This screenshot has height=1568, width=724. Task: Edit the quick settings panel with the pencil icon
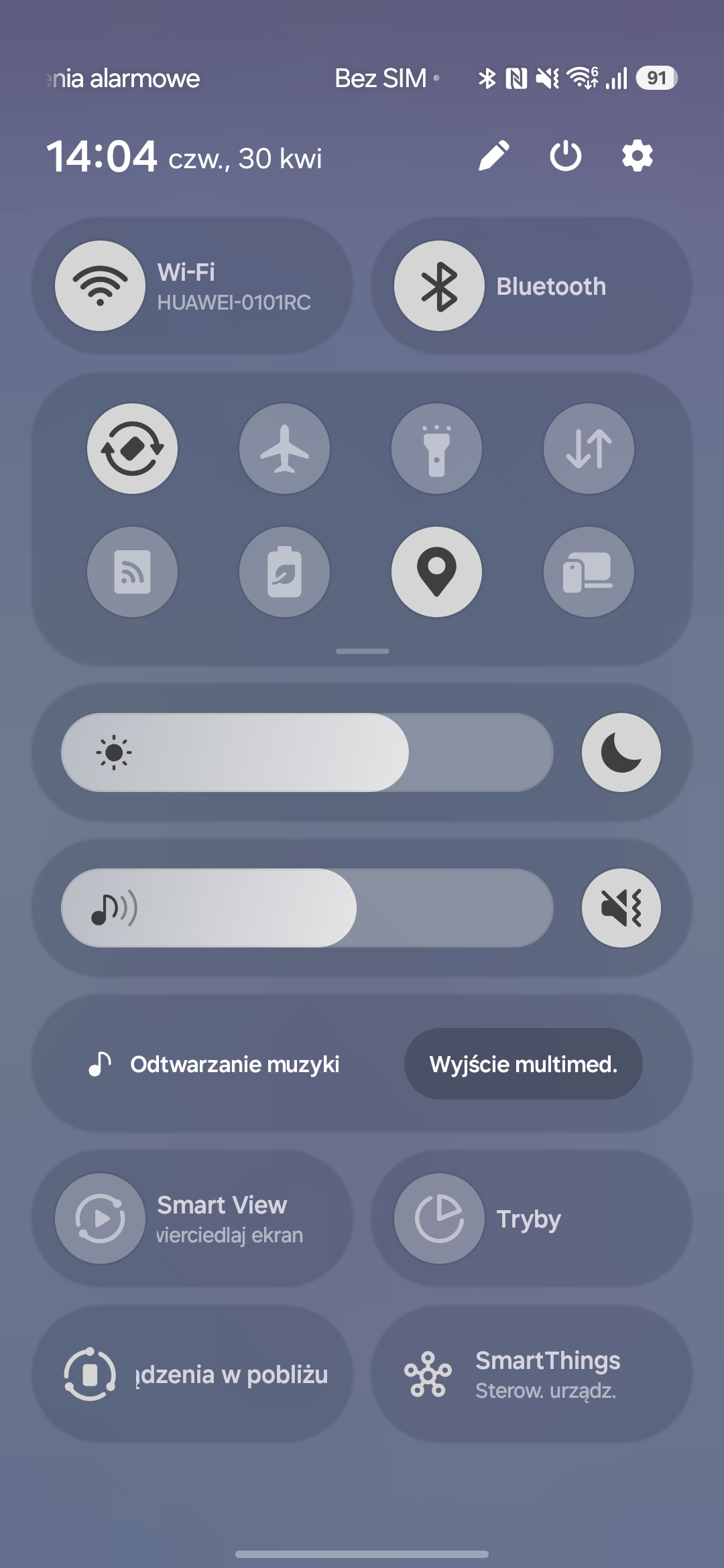click(x=494, y=156)
